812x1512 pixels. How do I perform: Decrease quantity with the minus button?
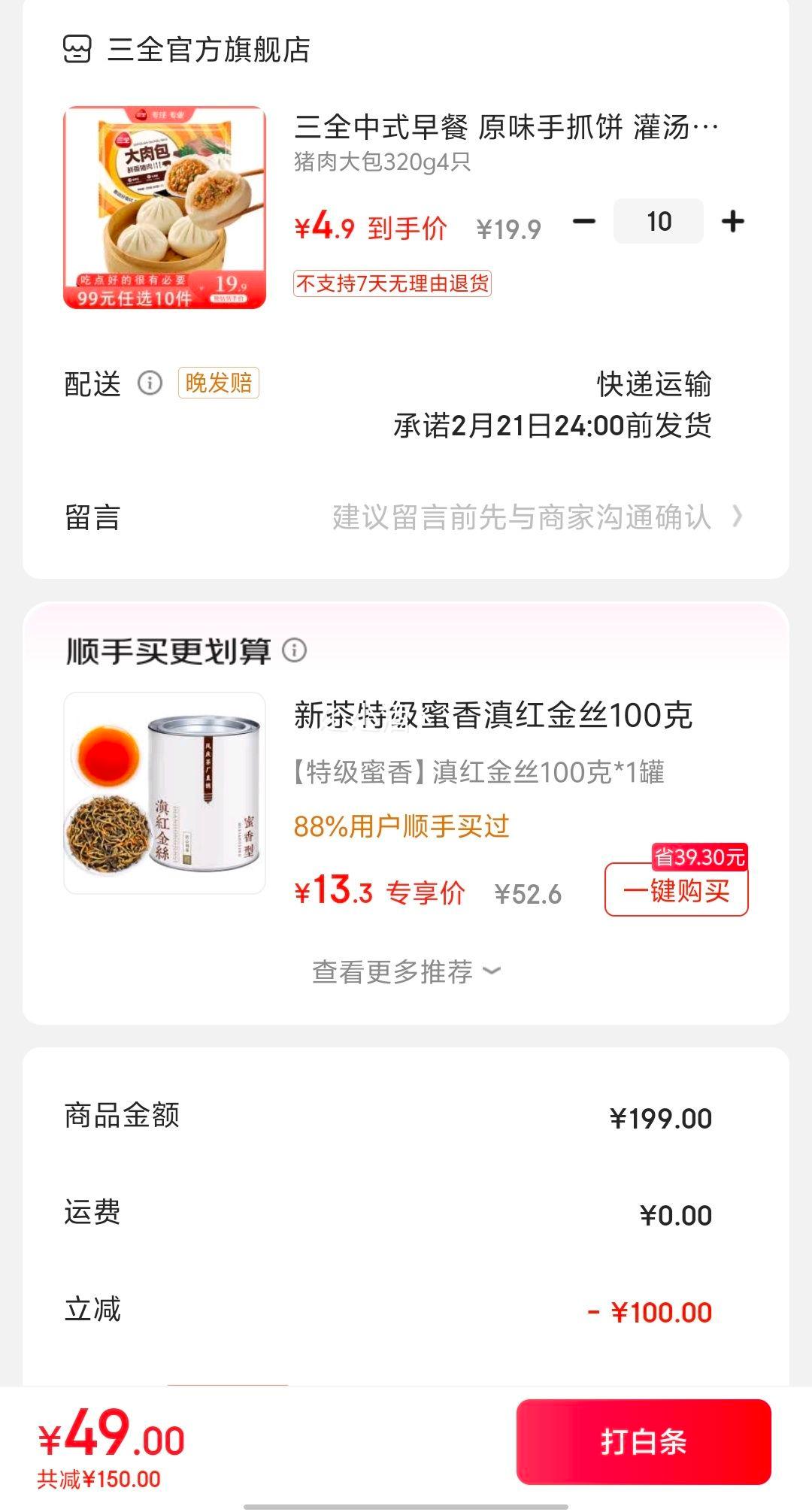[584, 220]
